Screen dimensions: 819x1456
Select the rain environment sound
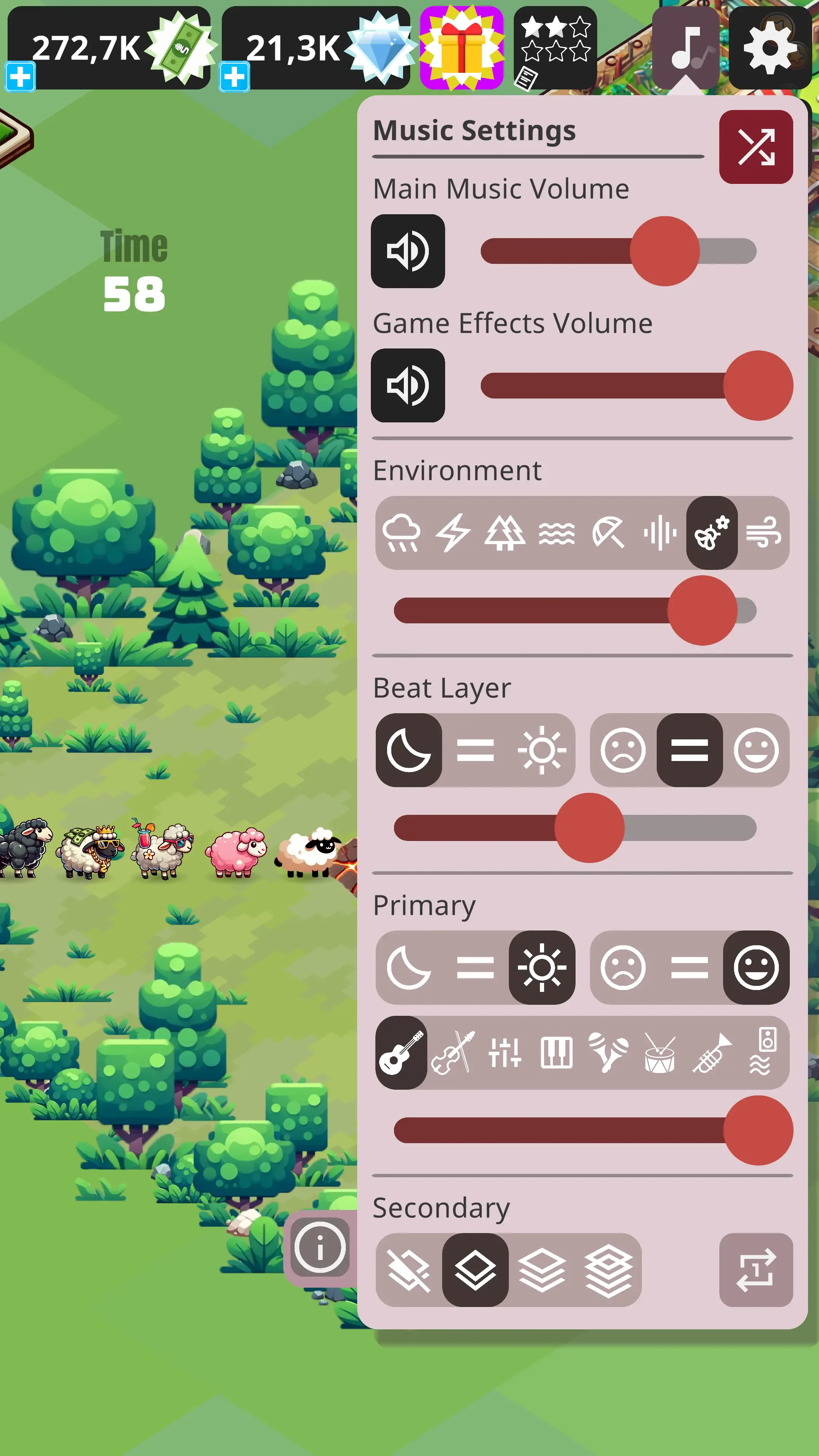pos(401,533)
